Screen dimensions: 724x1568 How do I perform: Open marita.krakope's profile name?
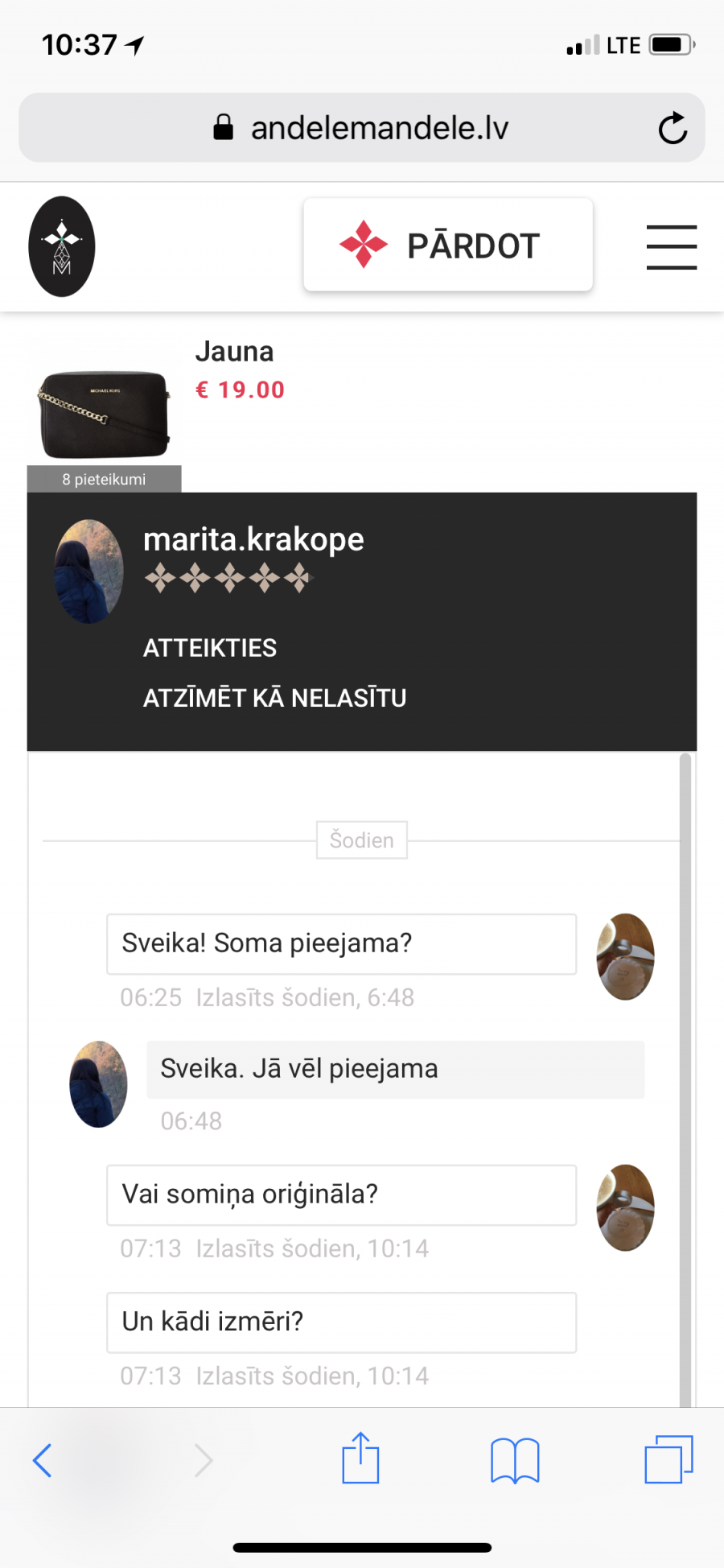(x=253, y=539)
